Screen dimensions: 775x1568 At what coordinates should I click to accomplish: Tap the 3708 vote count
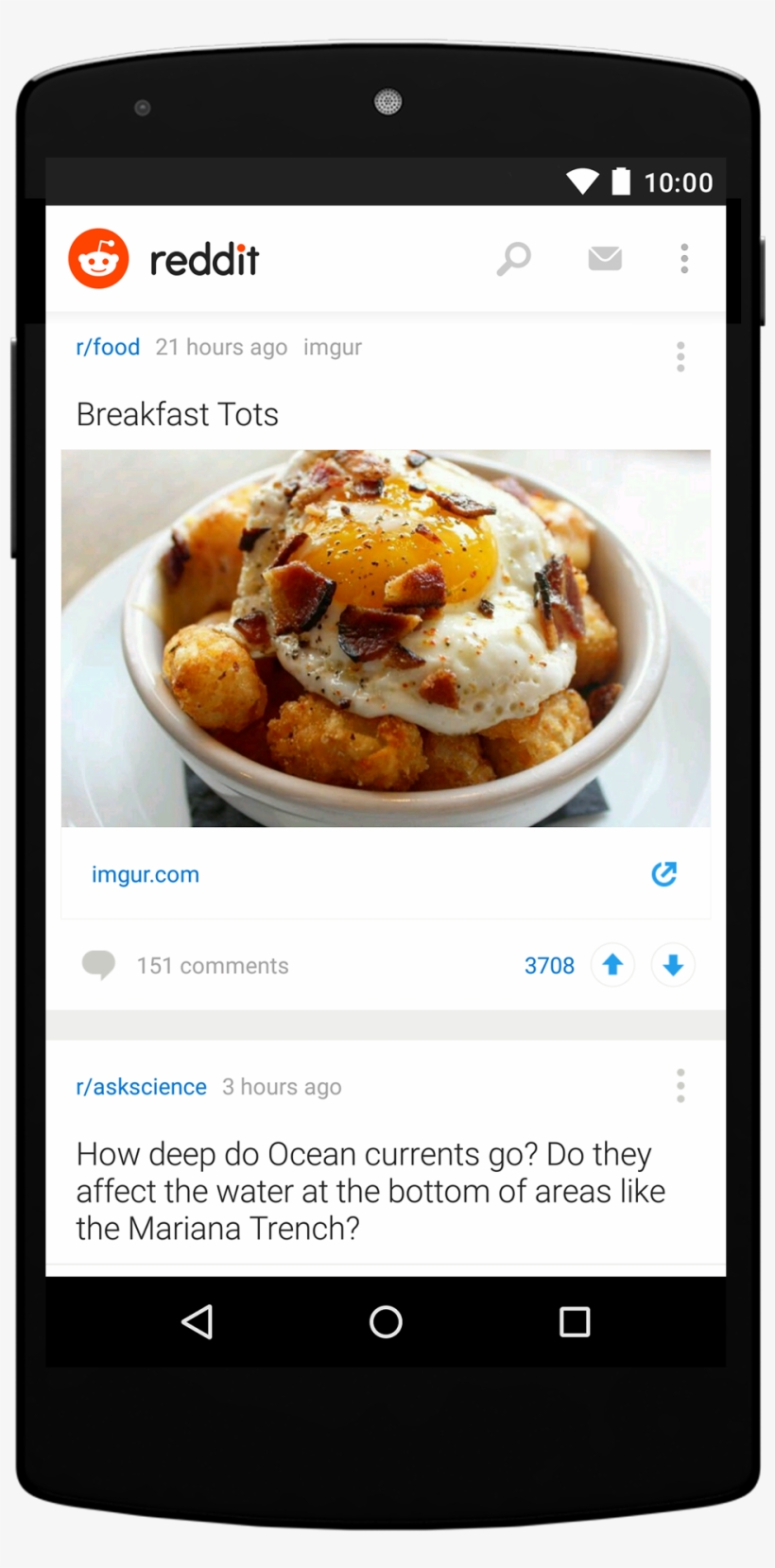coord(549,965)
